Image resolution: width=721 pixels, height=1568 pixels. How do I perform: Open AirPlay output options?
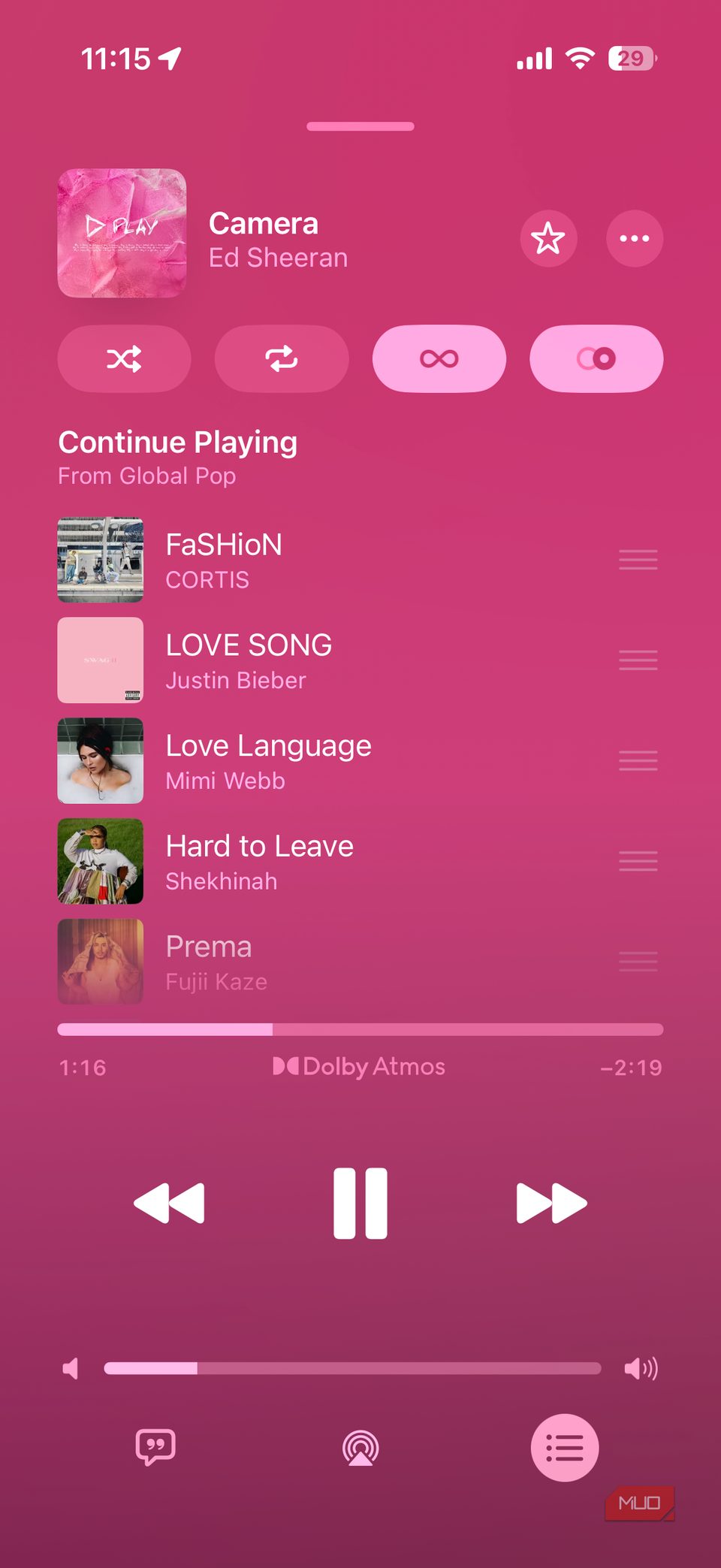pyautogui.click(x=360, y=1448)
